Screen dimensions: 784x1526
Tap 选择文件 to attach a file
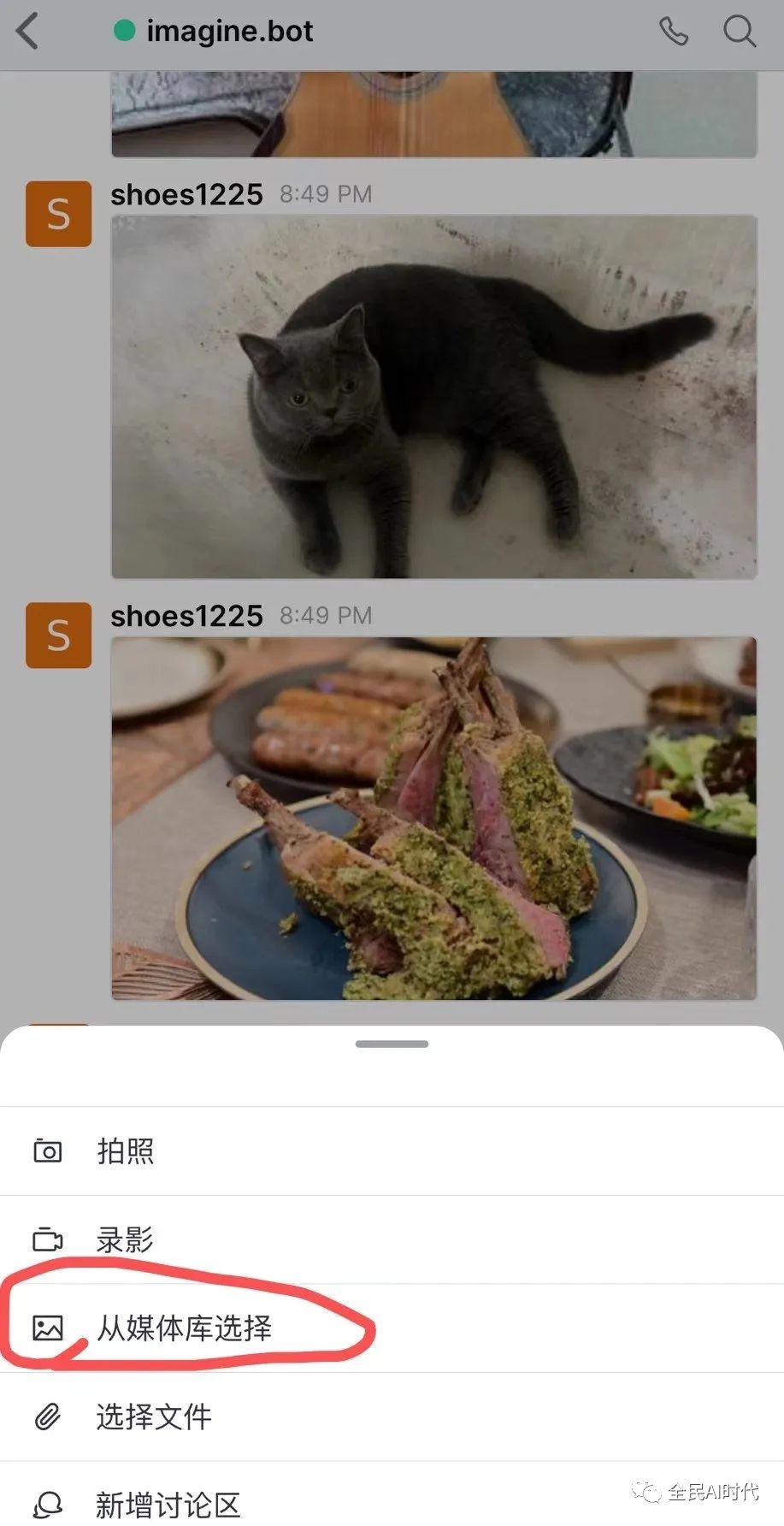154,1417
